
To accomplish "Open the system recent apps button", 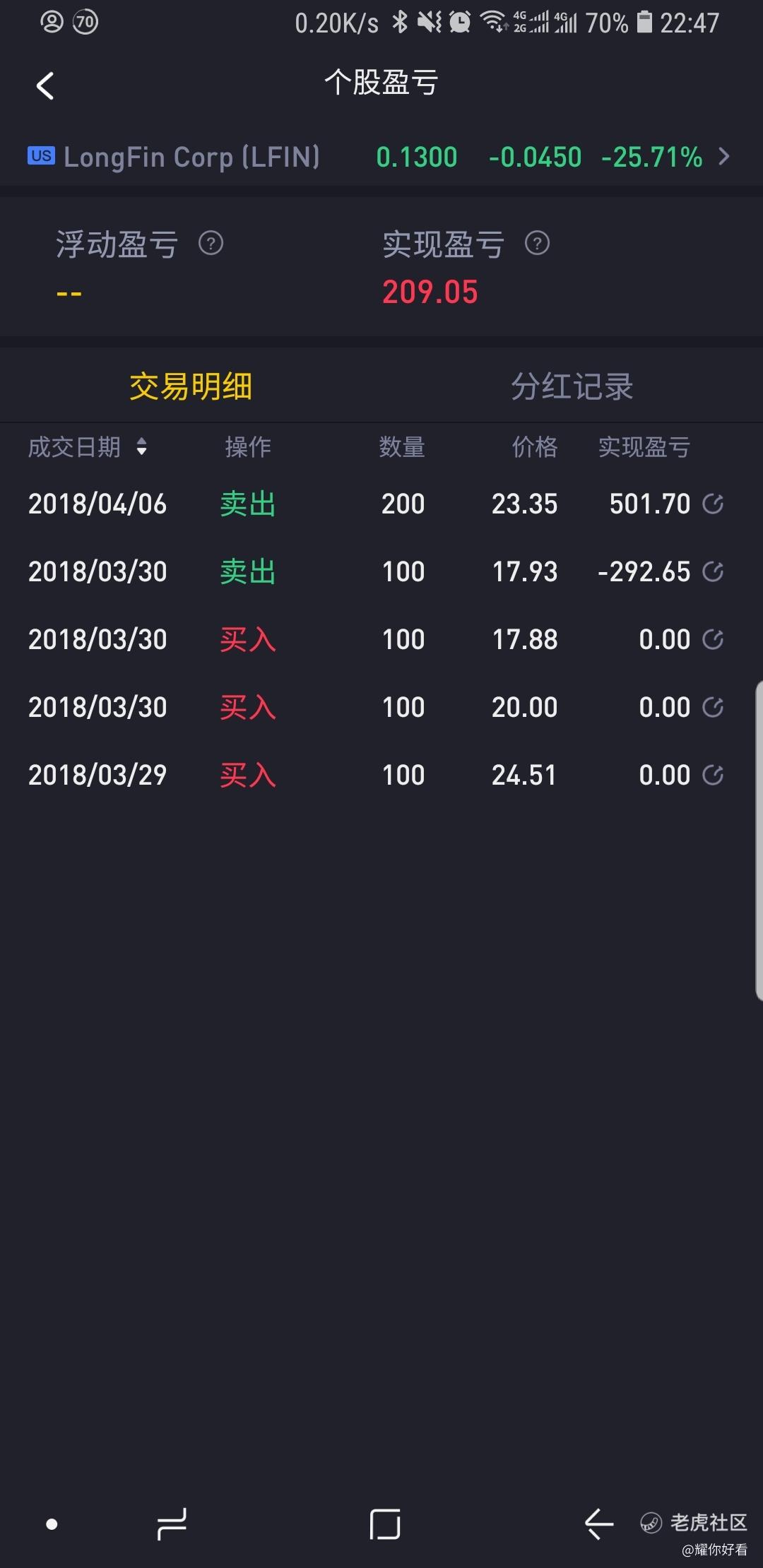I will (172, 1524).
